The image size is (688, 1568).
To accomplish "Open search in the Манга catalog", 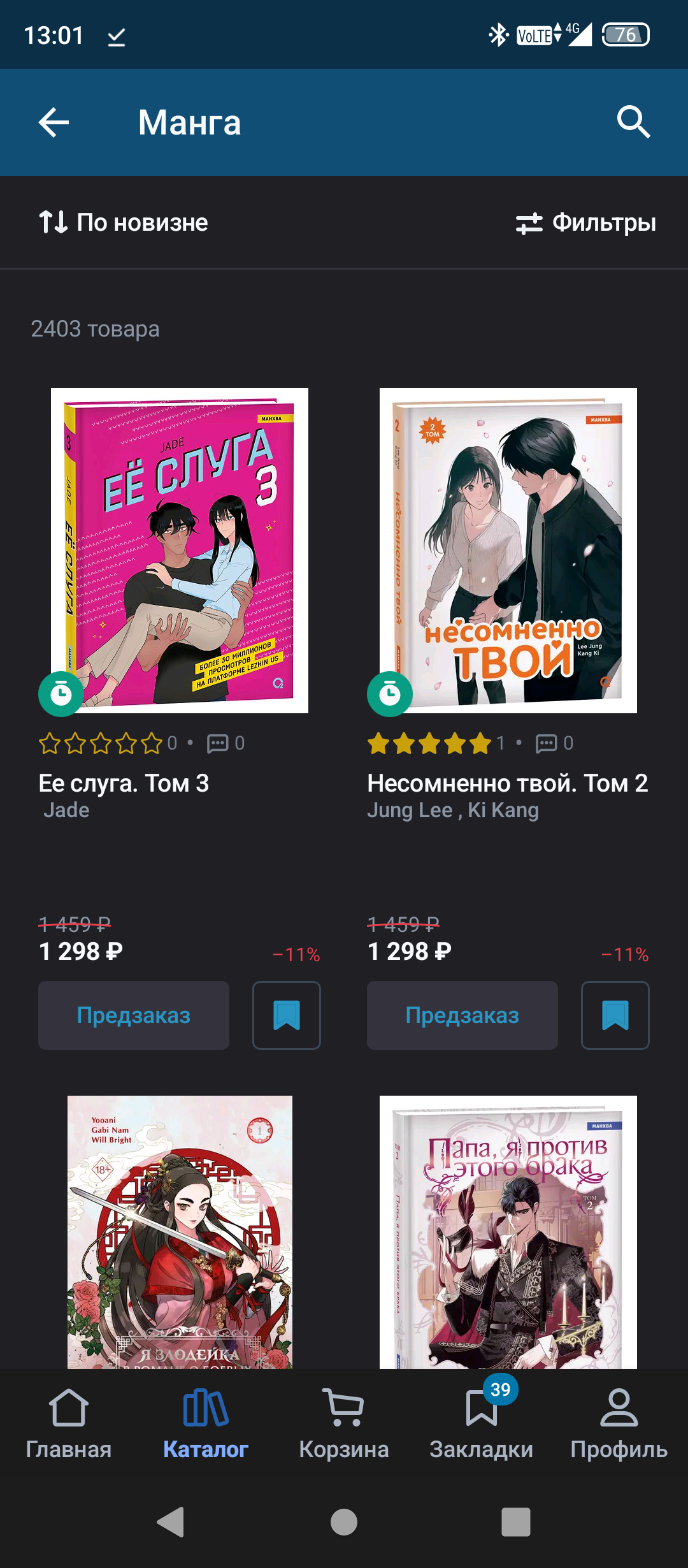I will pos(633,122).
